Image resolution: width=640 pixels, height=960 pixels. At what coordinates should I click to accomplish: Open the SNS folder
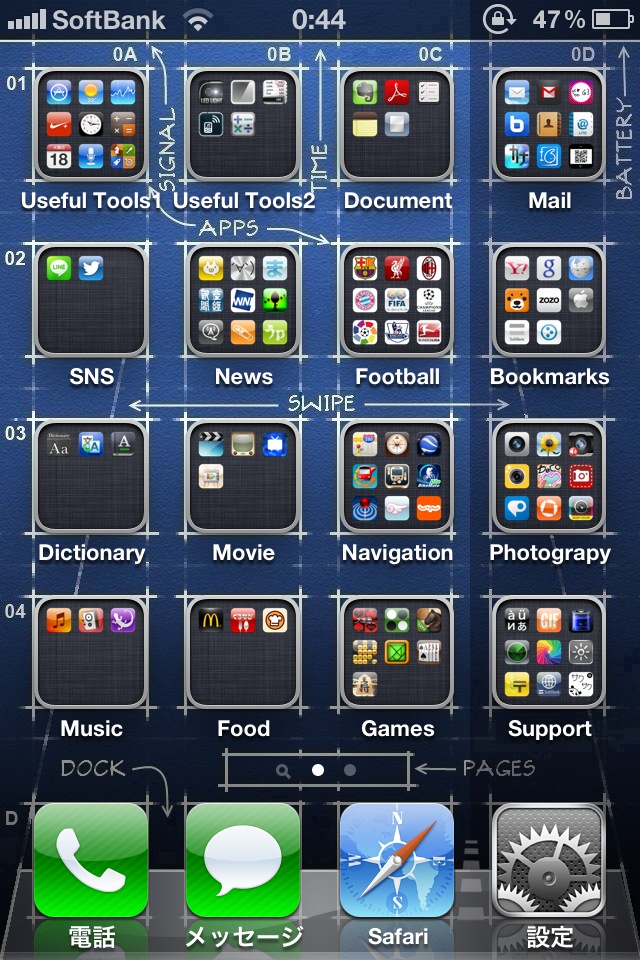(x=91, y=300)
